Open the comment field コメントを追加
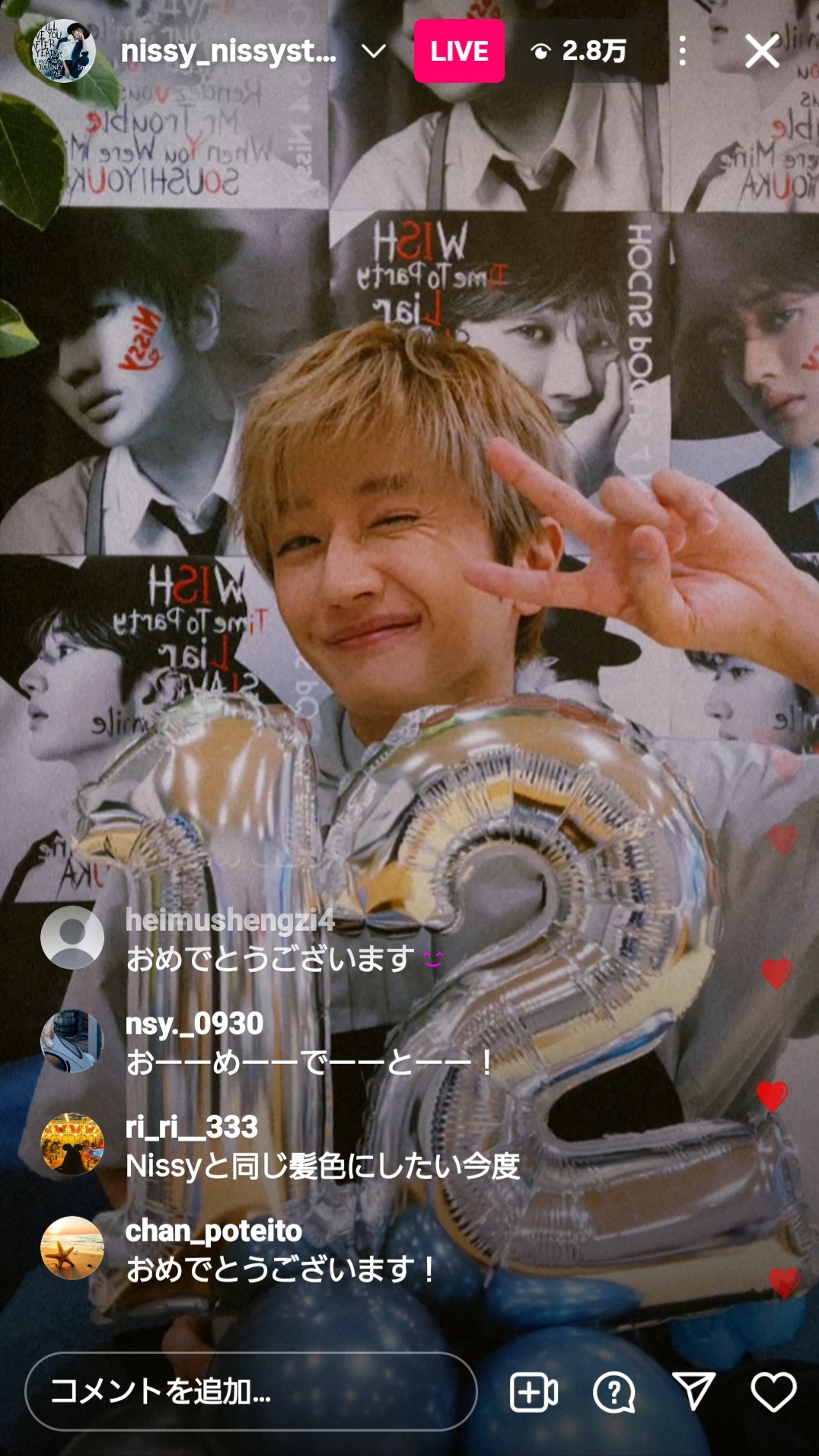819x1456 pixels. click(250, 1391)
